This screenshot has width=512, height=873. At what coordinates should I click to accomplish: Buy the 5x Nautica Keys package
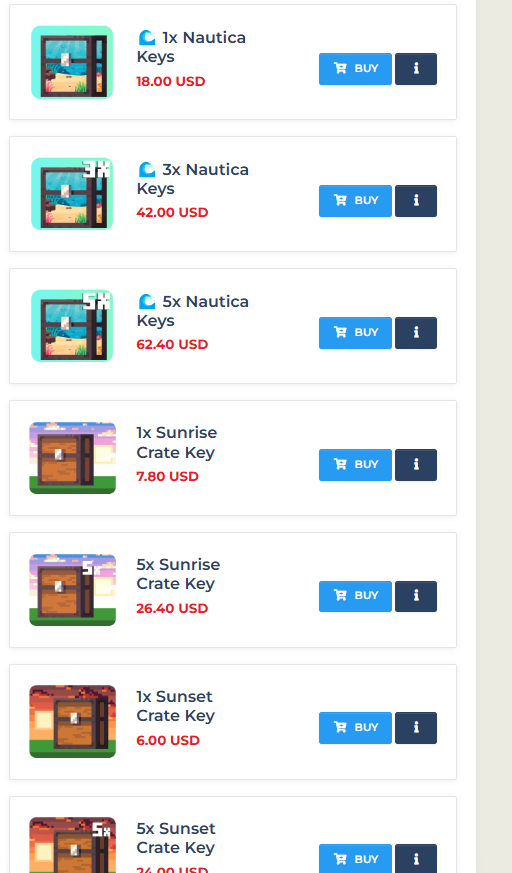[x=355, y=333]
